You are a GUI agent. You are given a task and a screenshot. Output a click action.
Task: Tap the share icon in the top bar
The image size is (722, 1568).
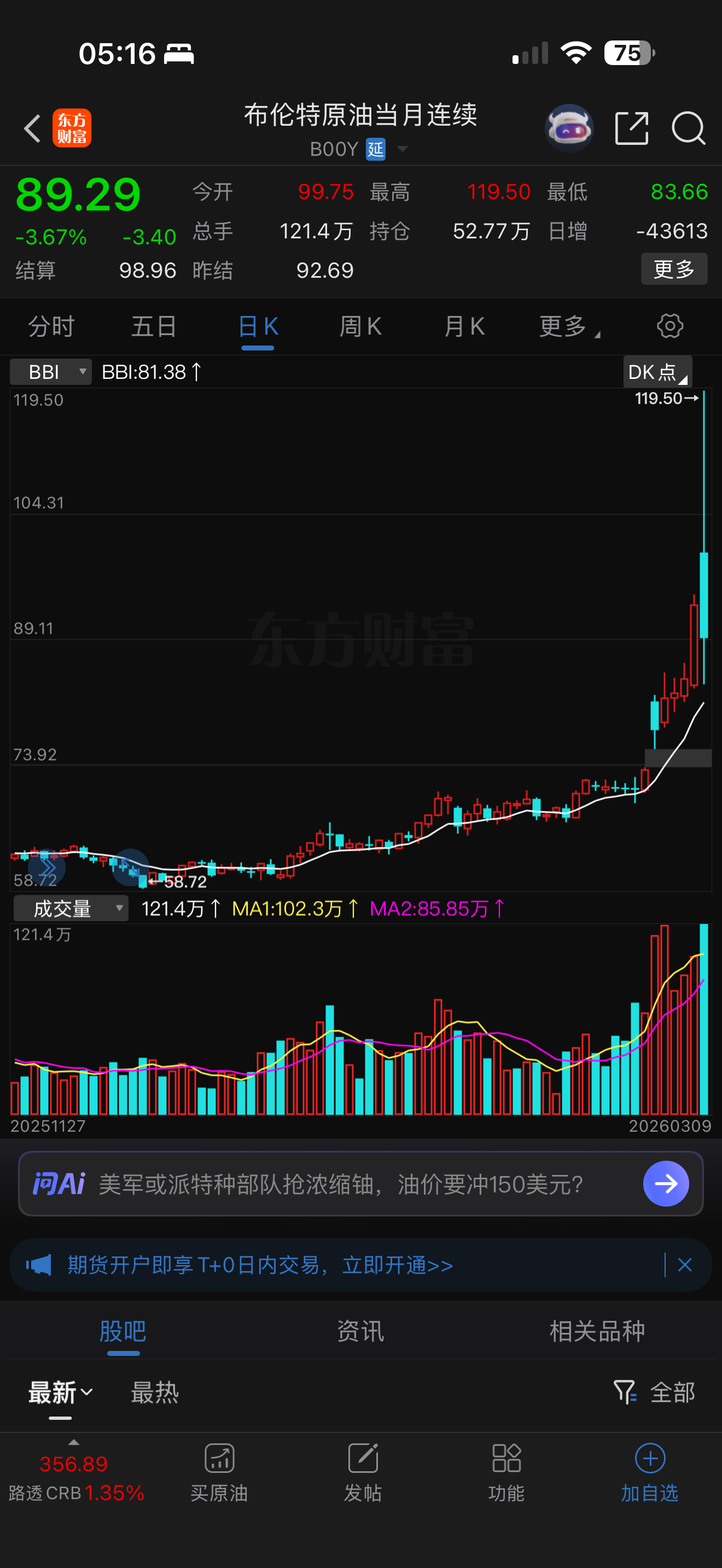point(632,127)
